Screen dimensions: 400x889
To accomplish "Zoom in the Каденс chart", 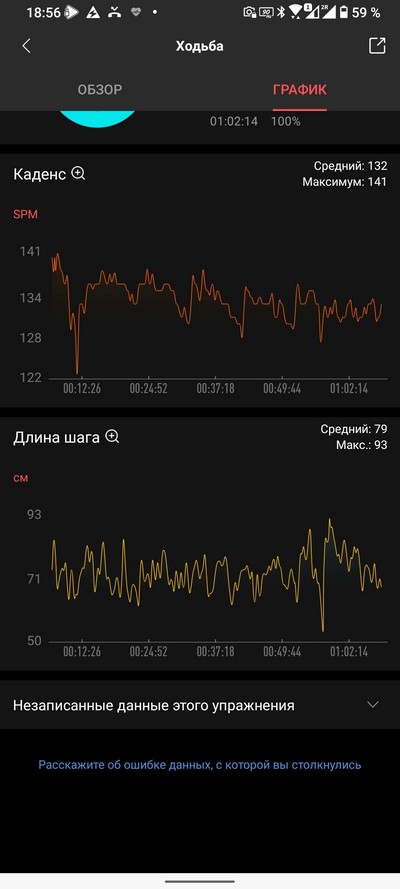I will tap(78, 173).
